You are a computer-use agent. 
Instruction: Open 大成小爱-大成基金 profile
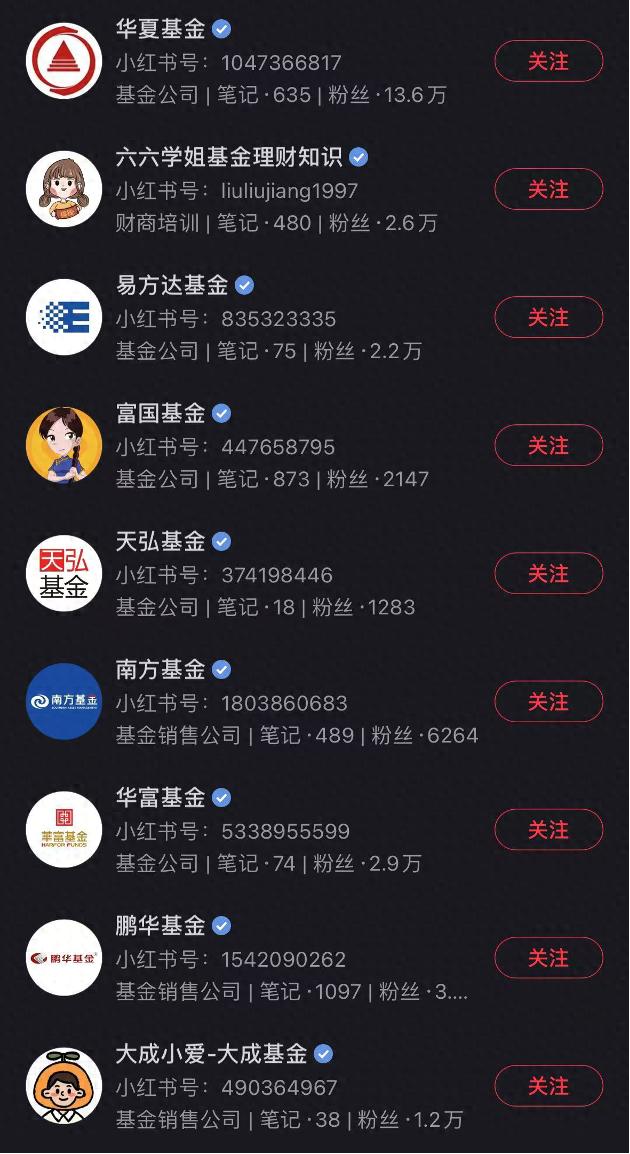(250, 1086)
